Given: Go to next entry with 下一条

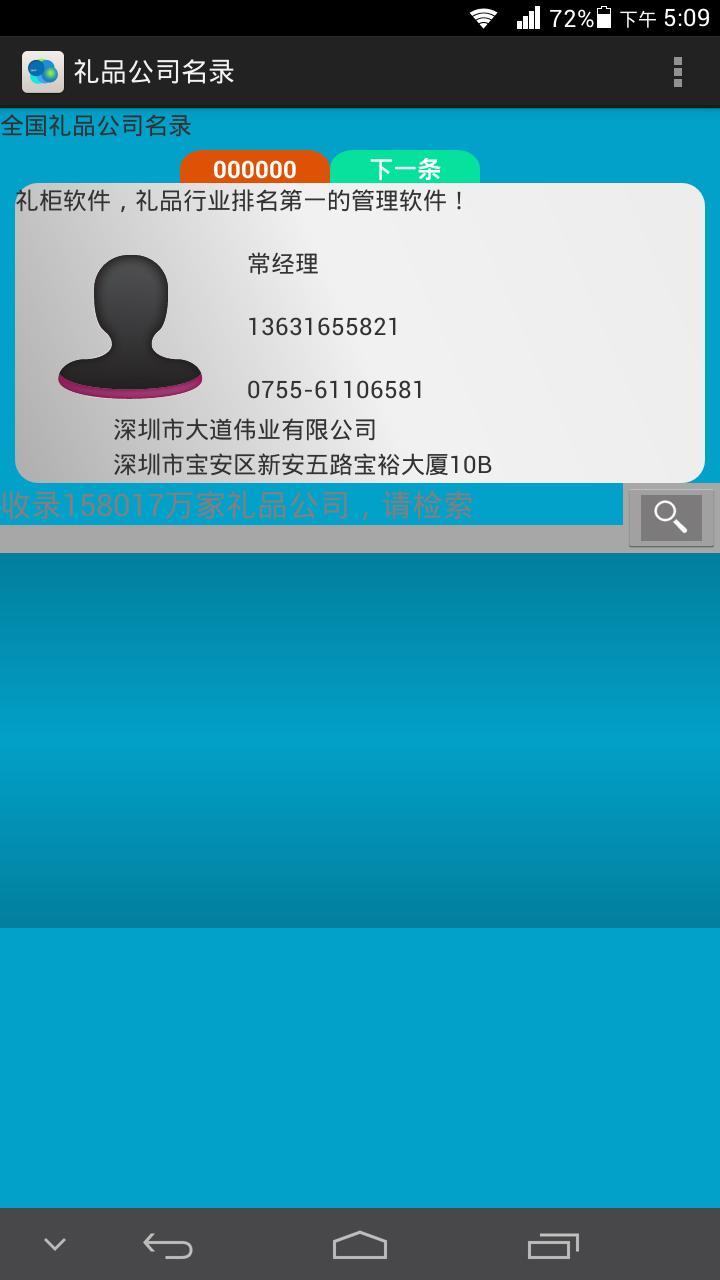Looking at the screenshot, I should 405,167.
